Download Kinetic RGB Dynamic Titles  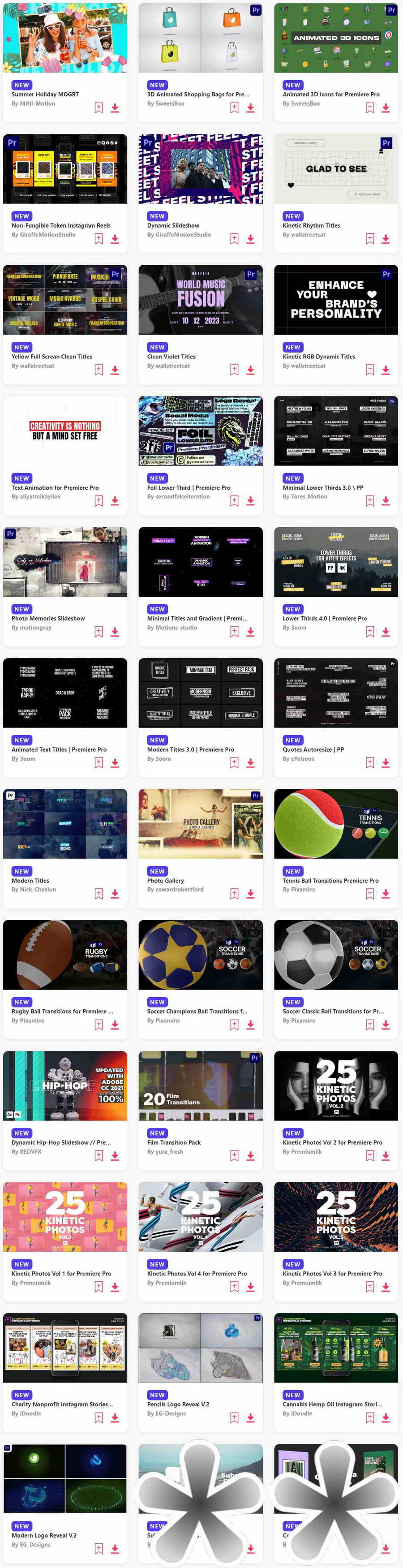tap(386, 370)
